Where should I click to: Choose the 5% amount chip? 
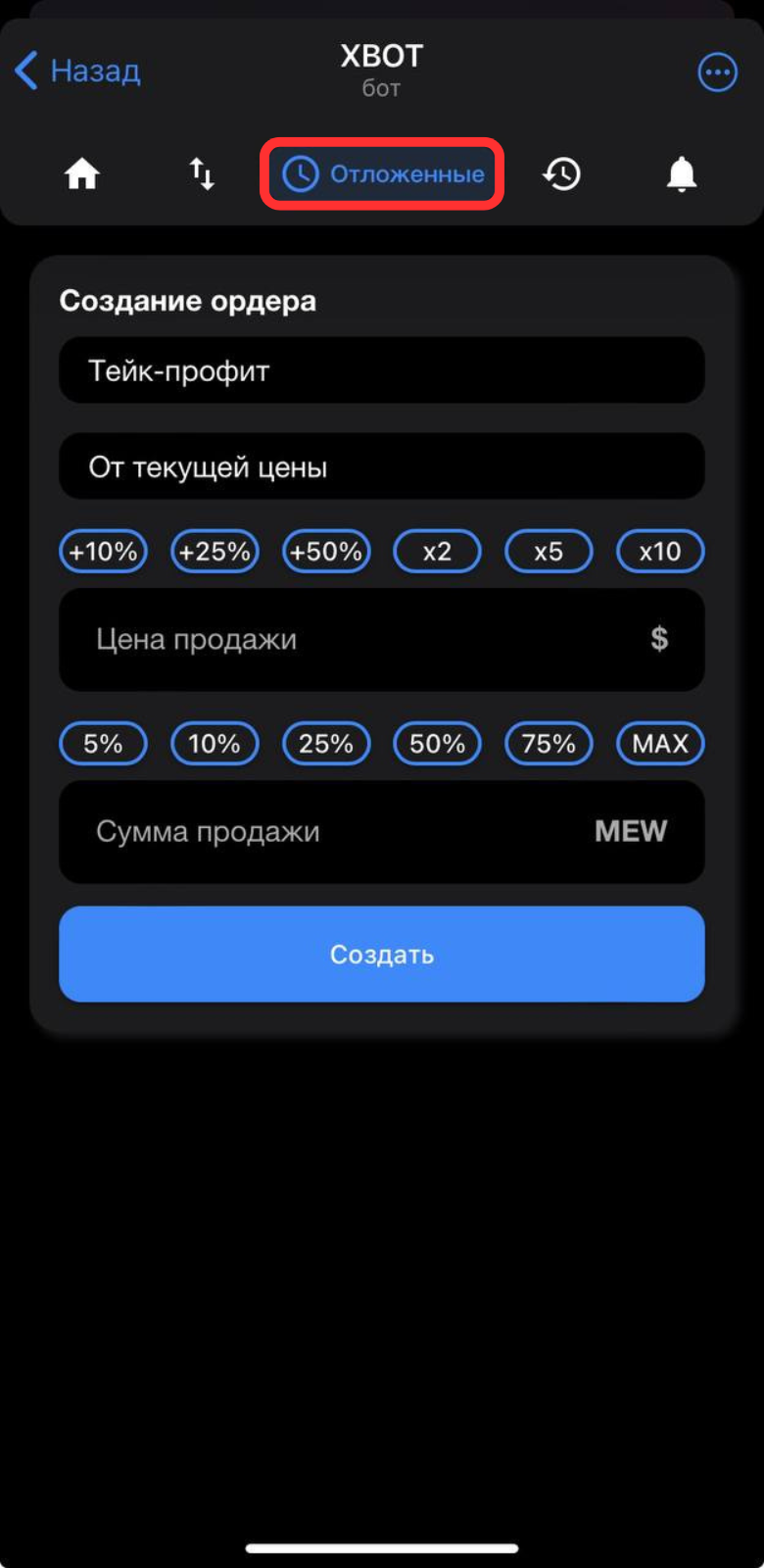pyautogui.click(x=103, y=744)
